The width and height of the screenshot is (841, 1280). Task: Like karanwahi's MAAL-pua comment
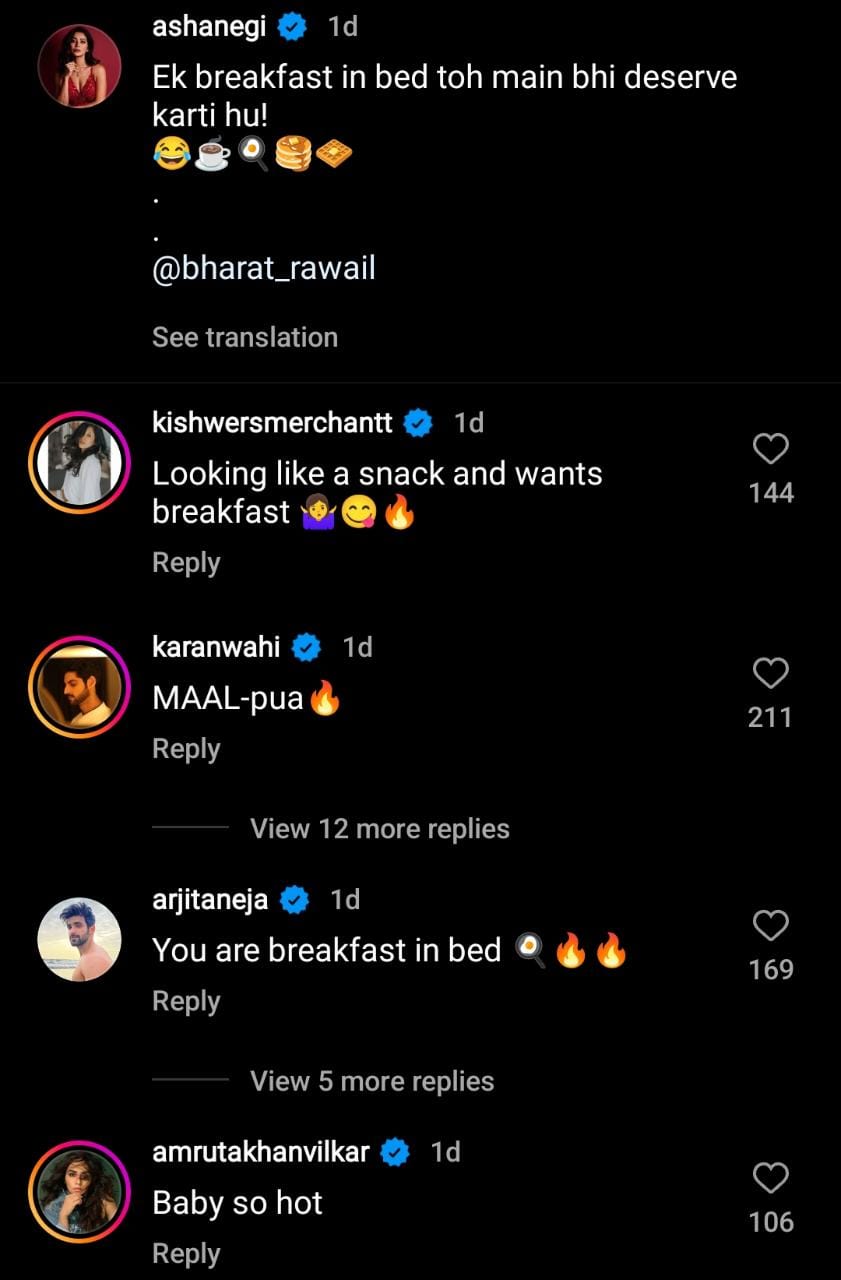click(x=770, y=674)
